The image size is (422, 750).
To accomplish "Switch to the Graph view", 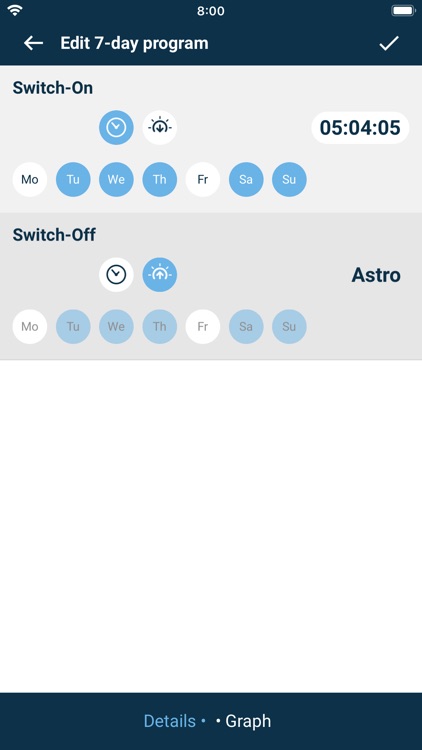I will coord(248,721).
